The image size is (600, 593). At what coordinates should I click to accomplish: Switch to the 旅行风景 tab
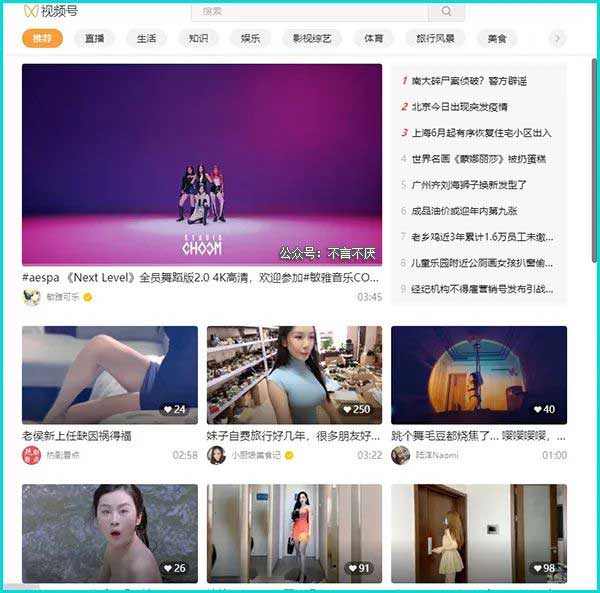pos(435,38)
